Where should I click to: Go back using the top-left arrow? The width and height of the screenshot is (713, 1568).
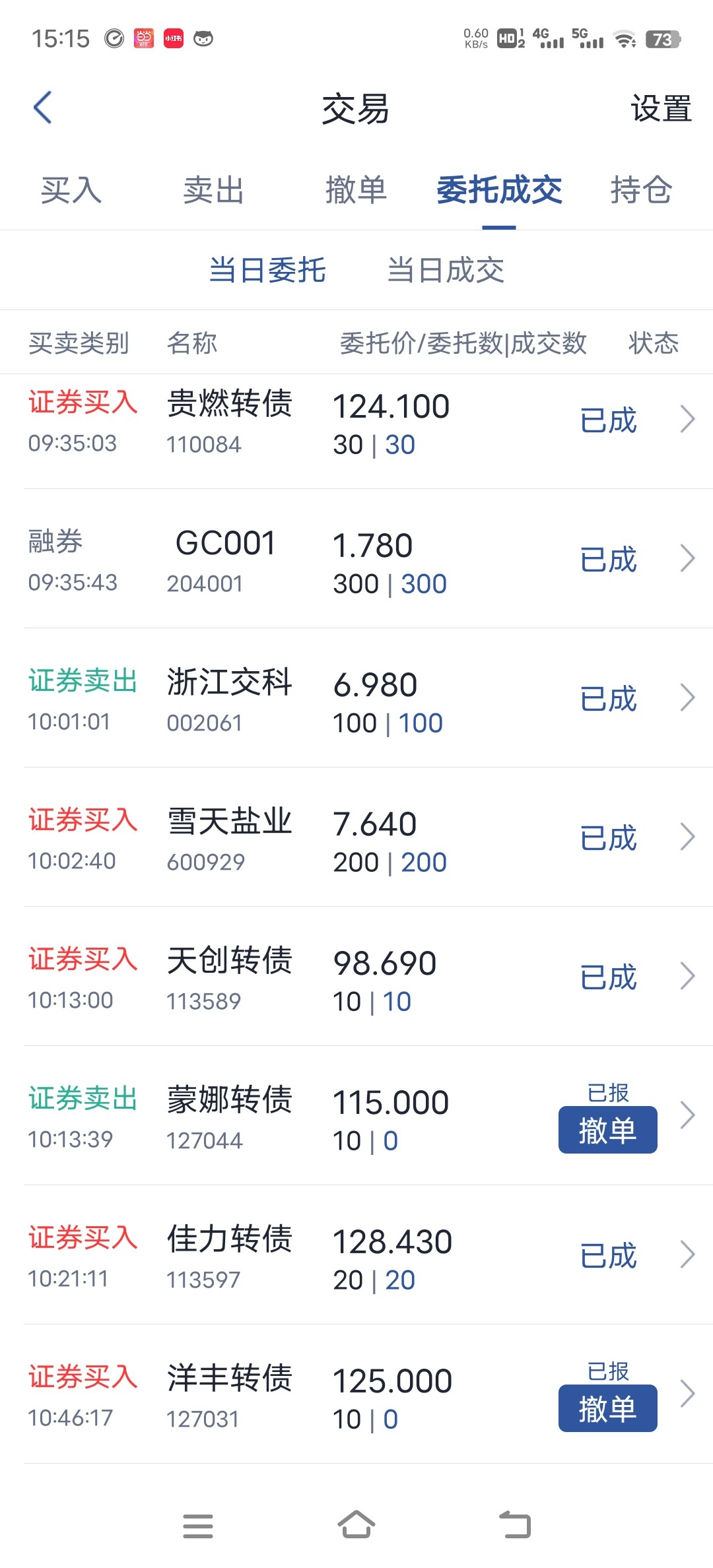tap(42, 108)
